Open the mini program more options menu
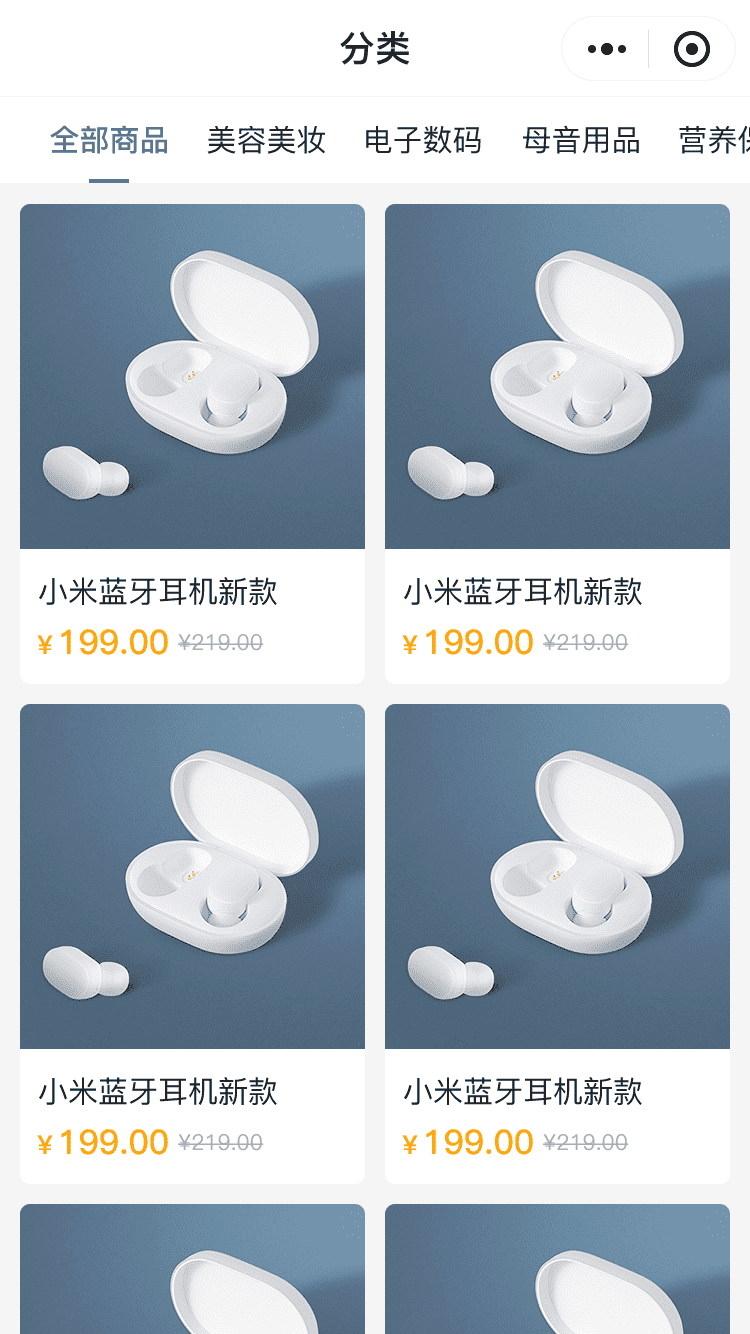The image size is (750, 1334). (607, 49)
